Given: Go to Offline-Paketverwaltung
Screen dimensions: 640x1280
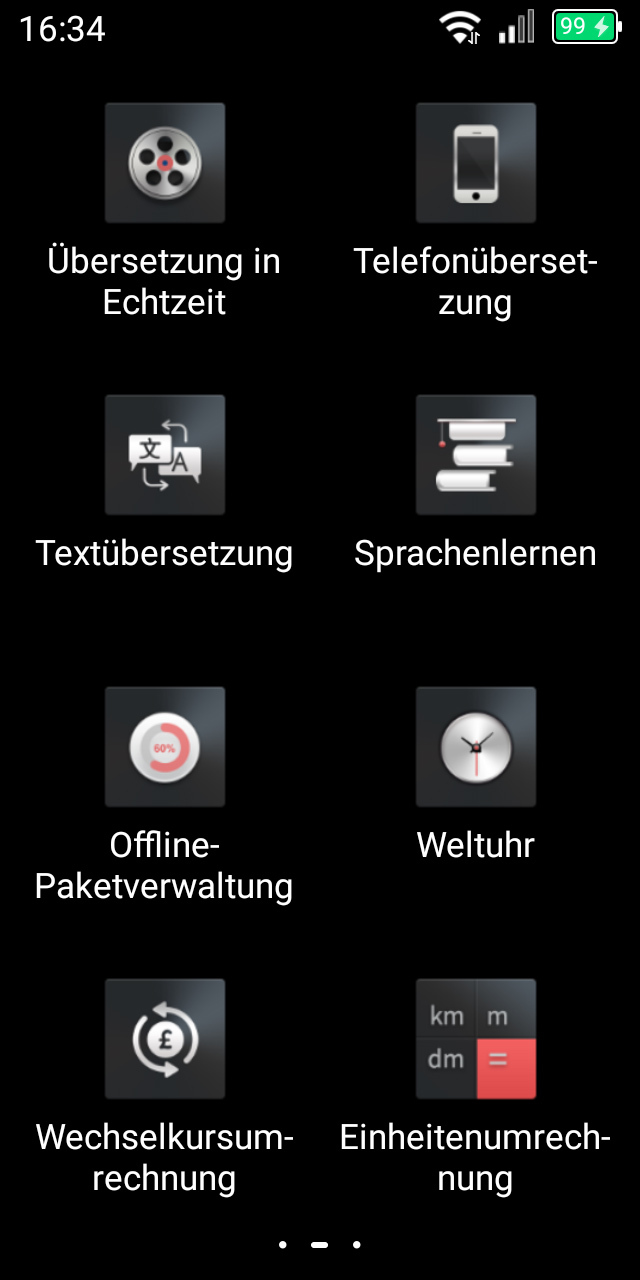Looking at the screenshot, I should pos(165,747).
